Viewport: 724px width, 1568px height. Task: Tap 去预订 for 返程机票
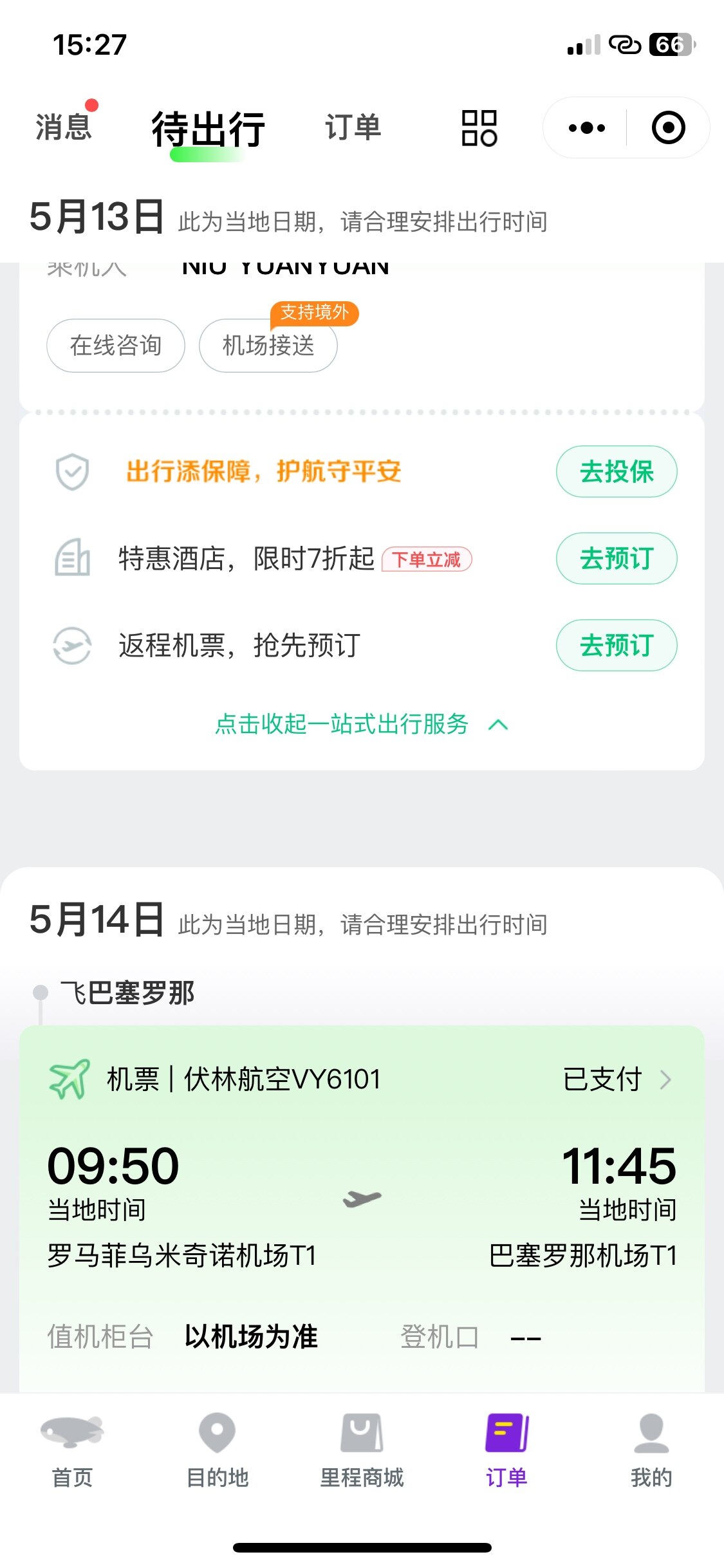[x=617, y=645]
